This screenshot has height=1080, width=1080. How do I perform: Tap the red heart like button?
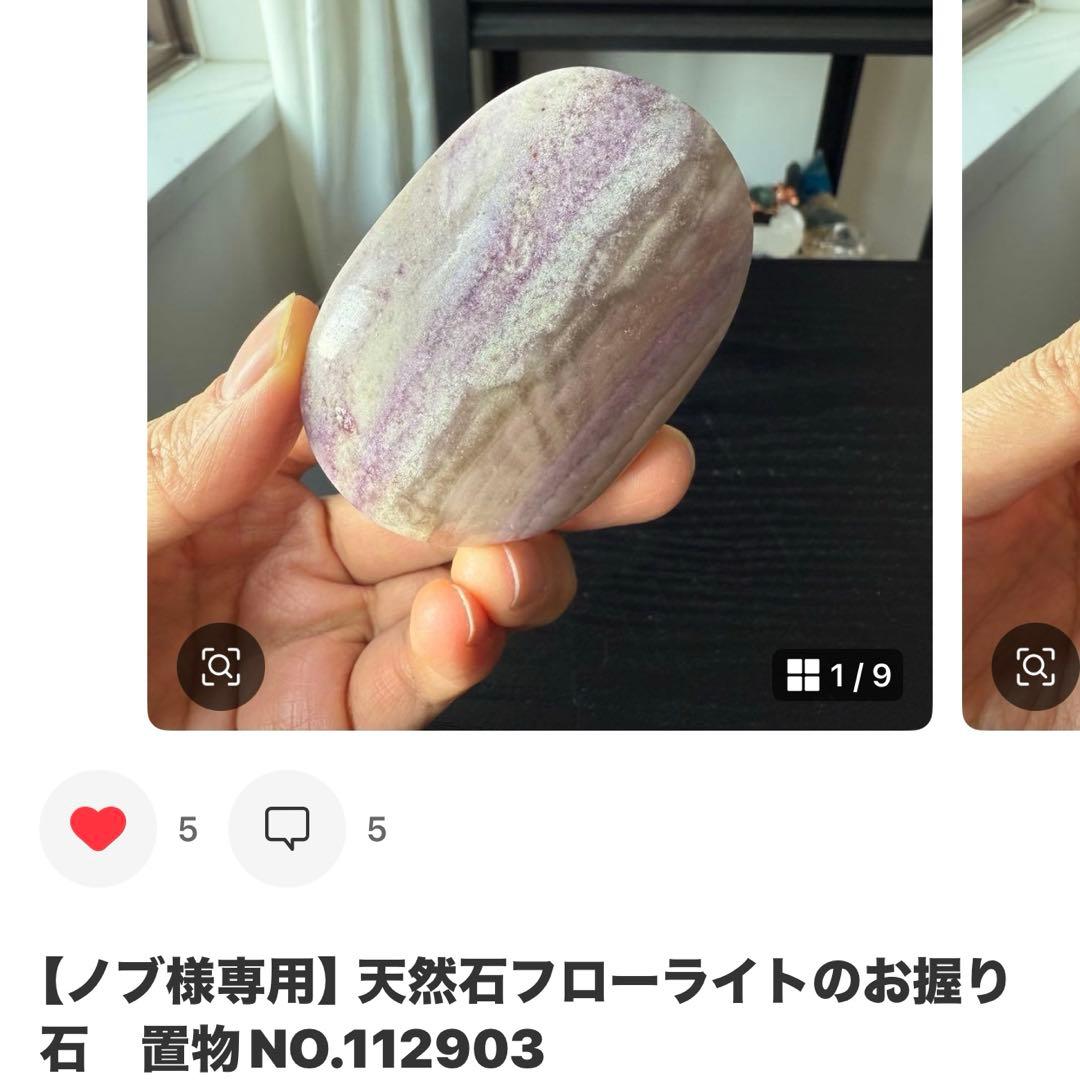tap(98, 829)
